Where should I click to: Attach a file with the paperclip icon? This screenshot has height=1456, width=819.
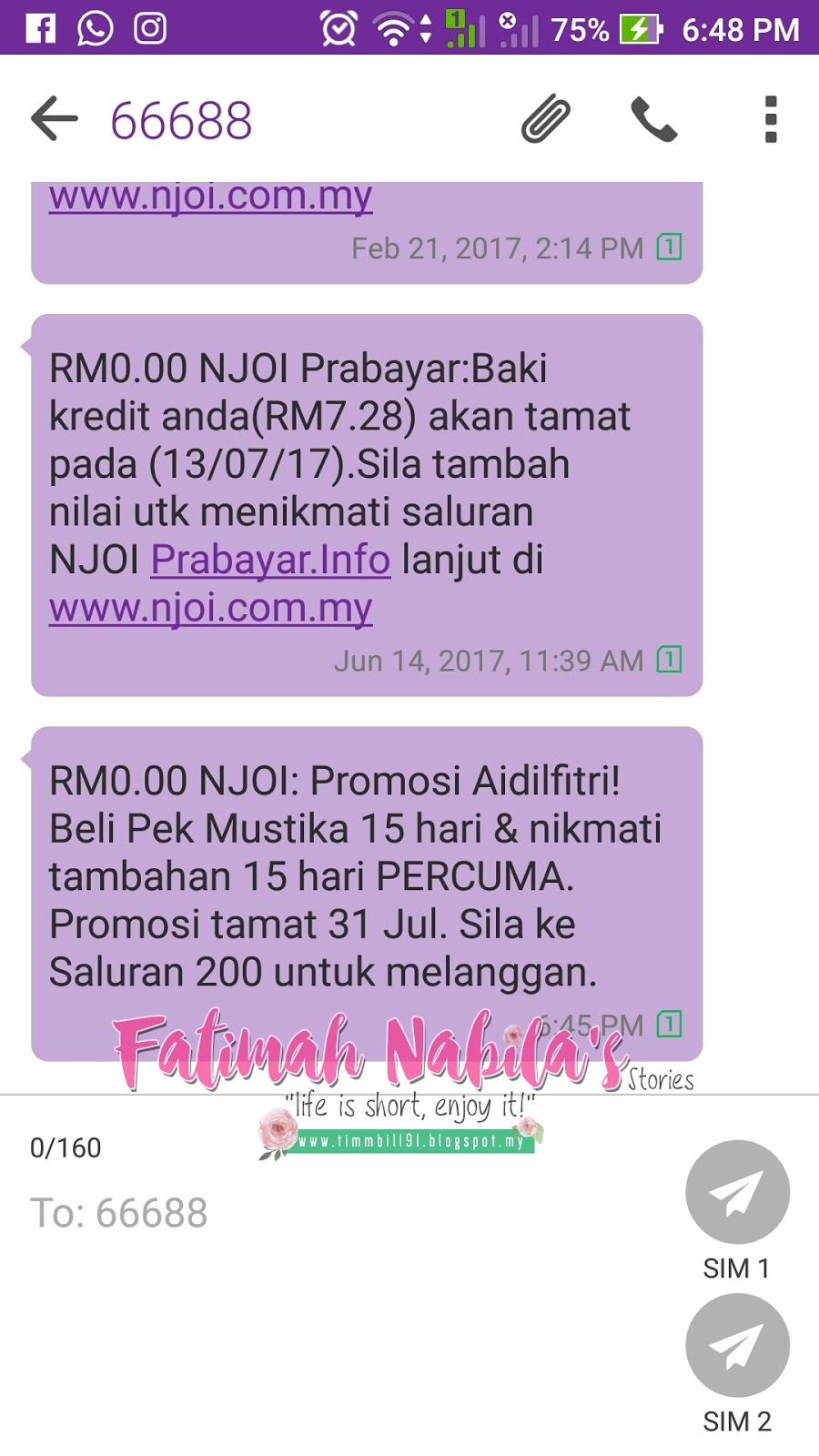tap(545, 119)
